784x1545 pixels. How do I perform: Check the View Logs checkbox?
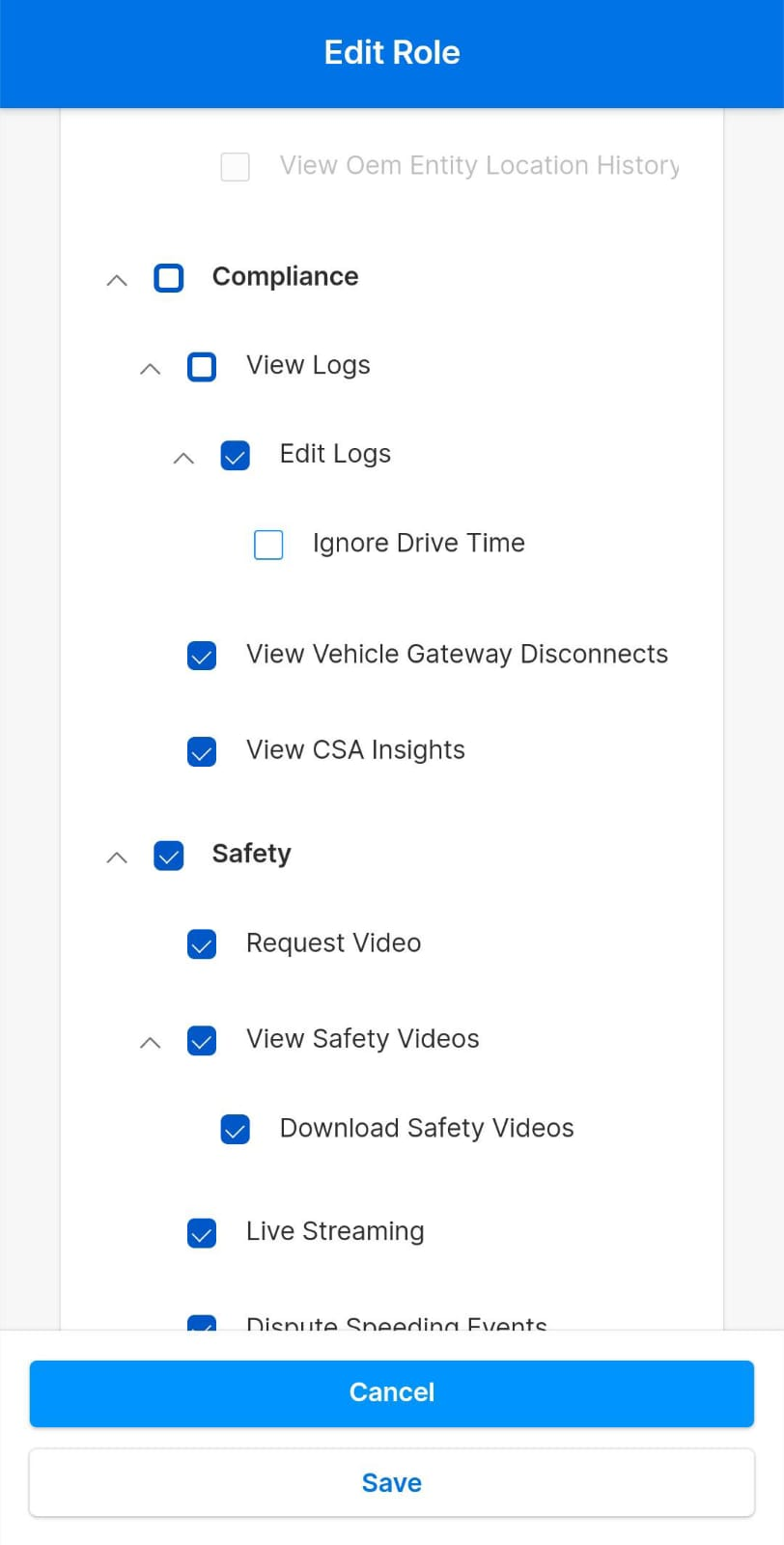point(202,367)
